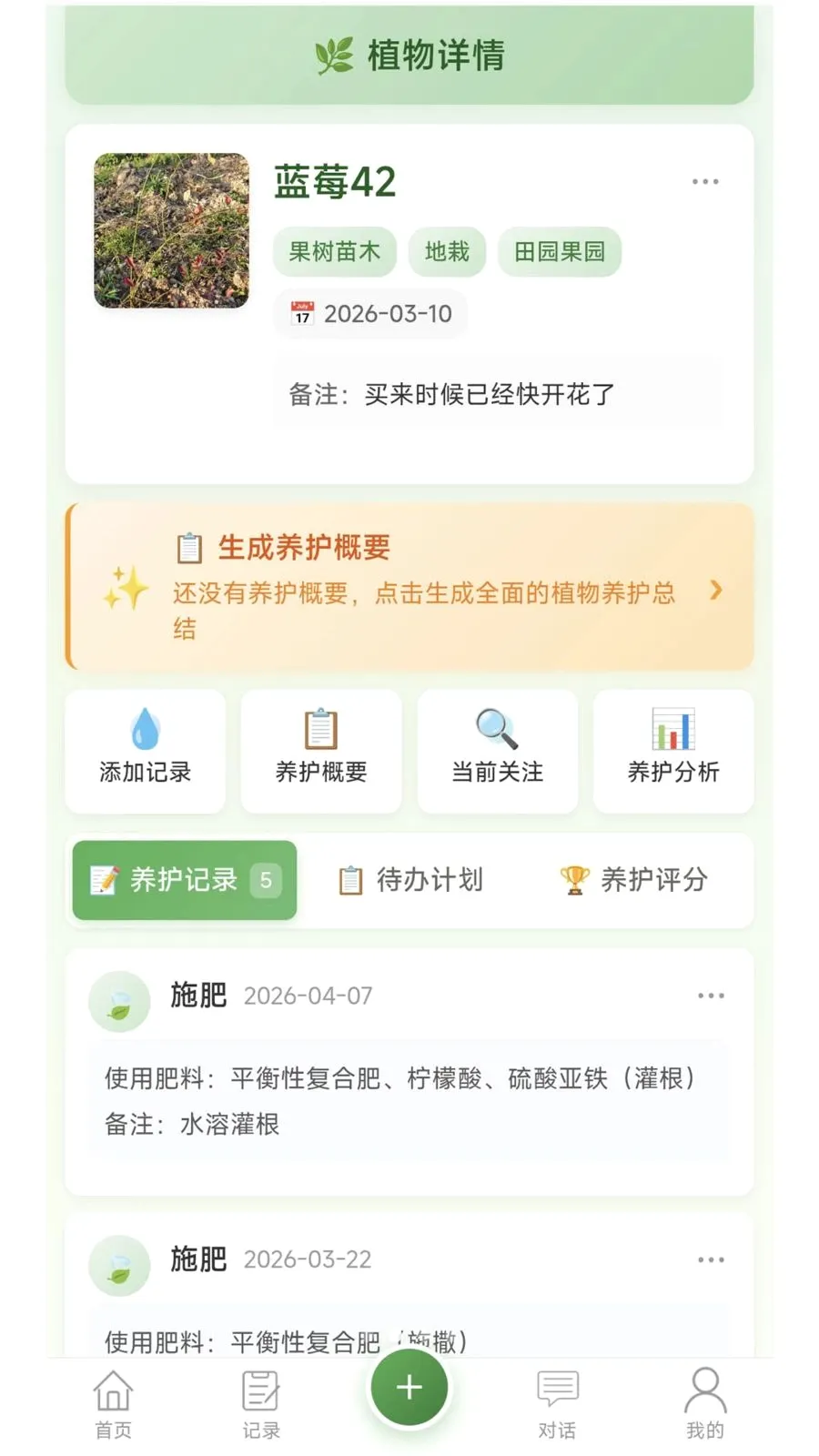The image size is (819, 1456).
Task: Click the 果树苗木 tag
Action: (x=335, y=252)
